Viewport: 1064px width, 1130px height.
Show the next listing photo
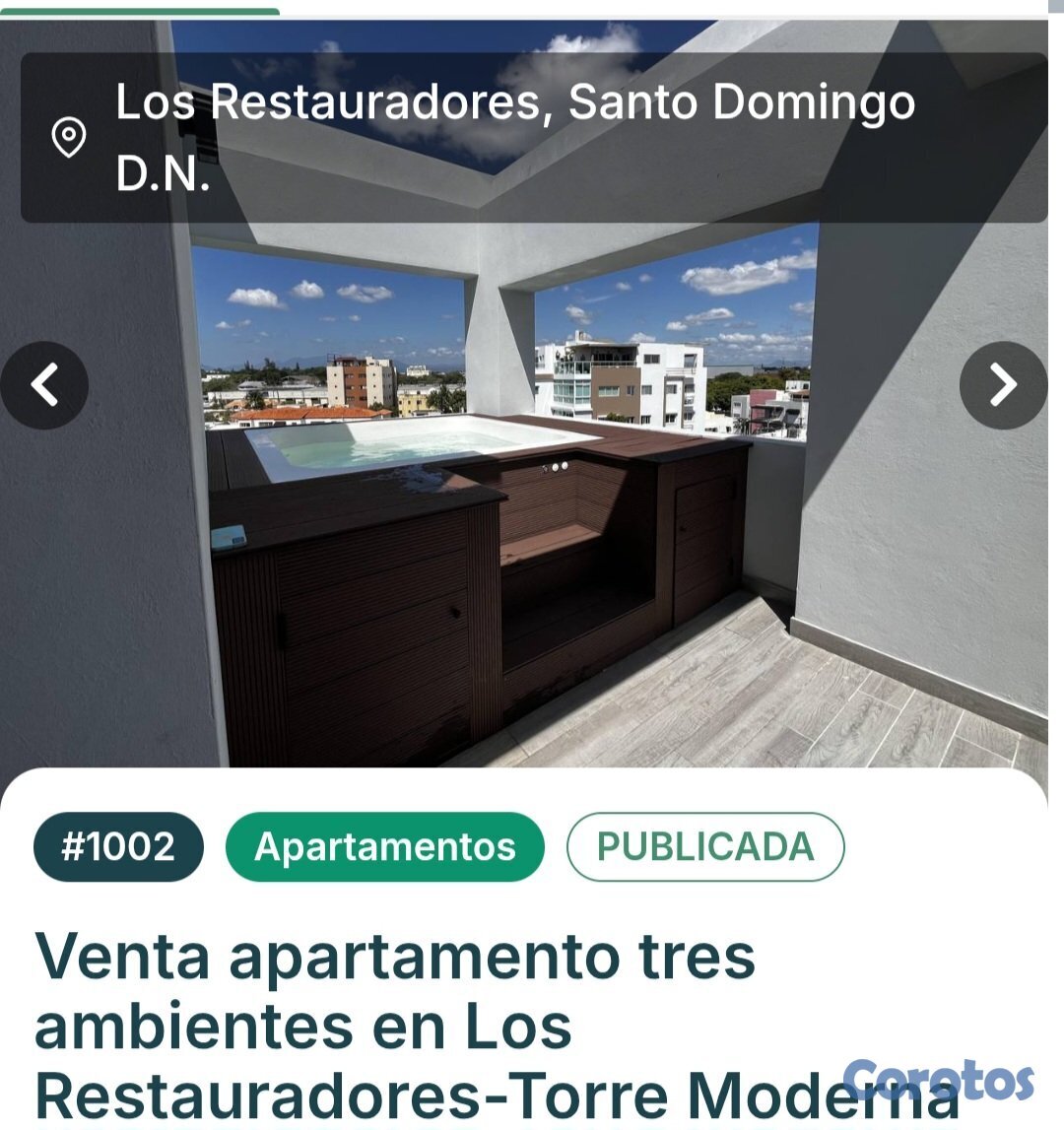[1003, 385]
